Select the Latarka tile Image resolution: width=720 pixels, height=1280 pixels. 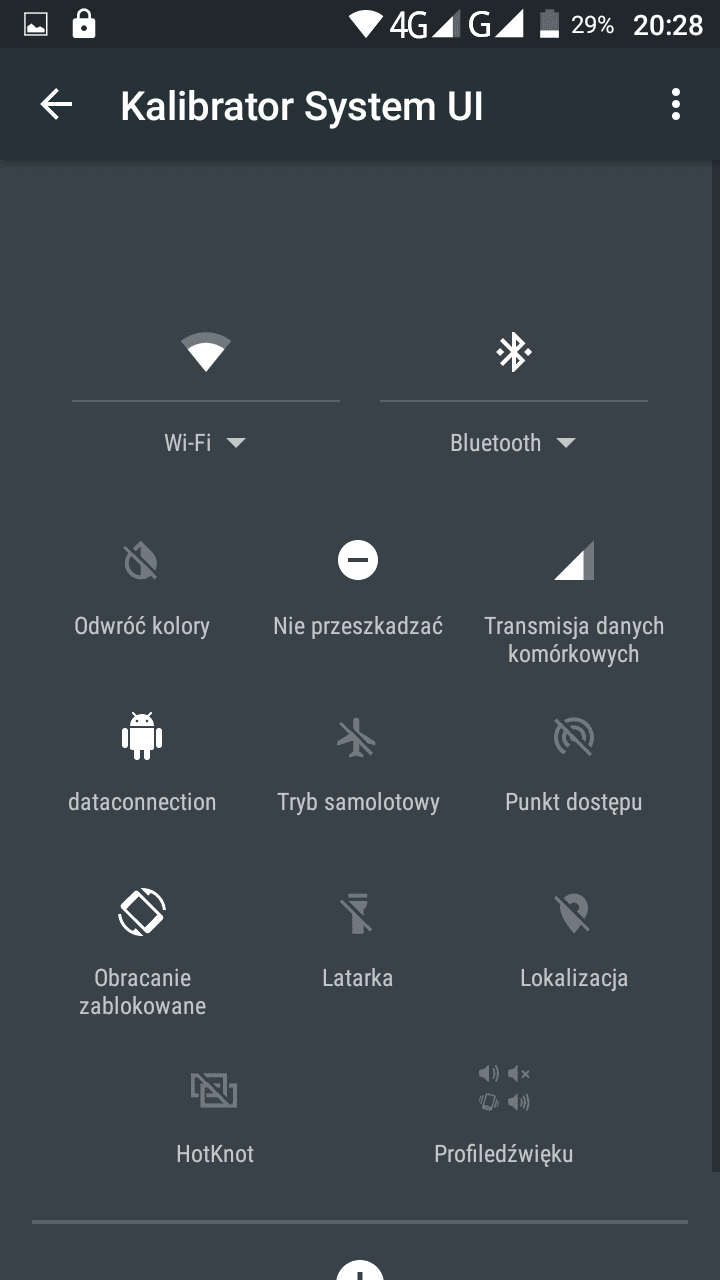click(358, 940)
